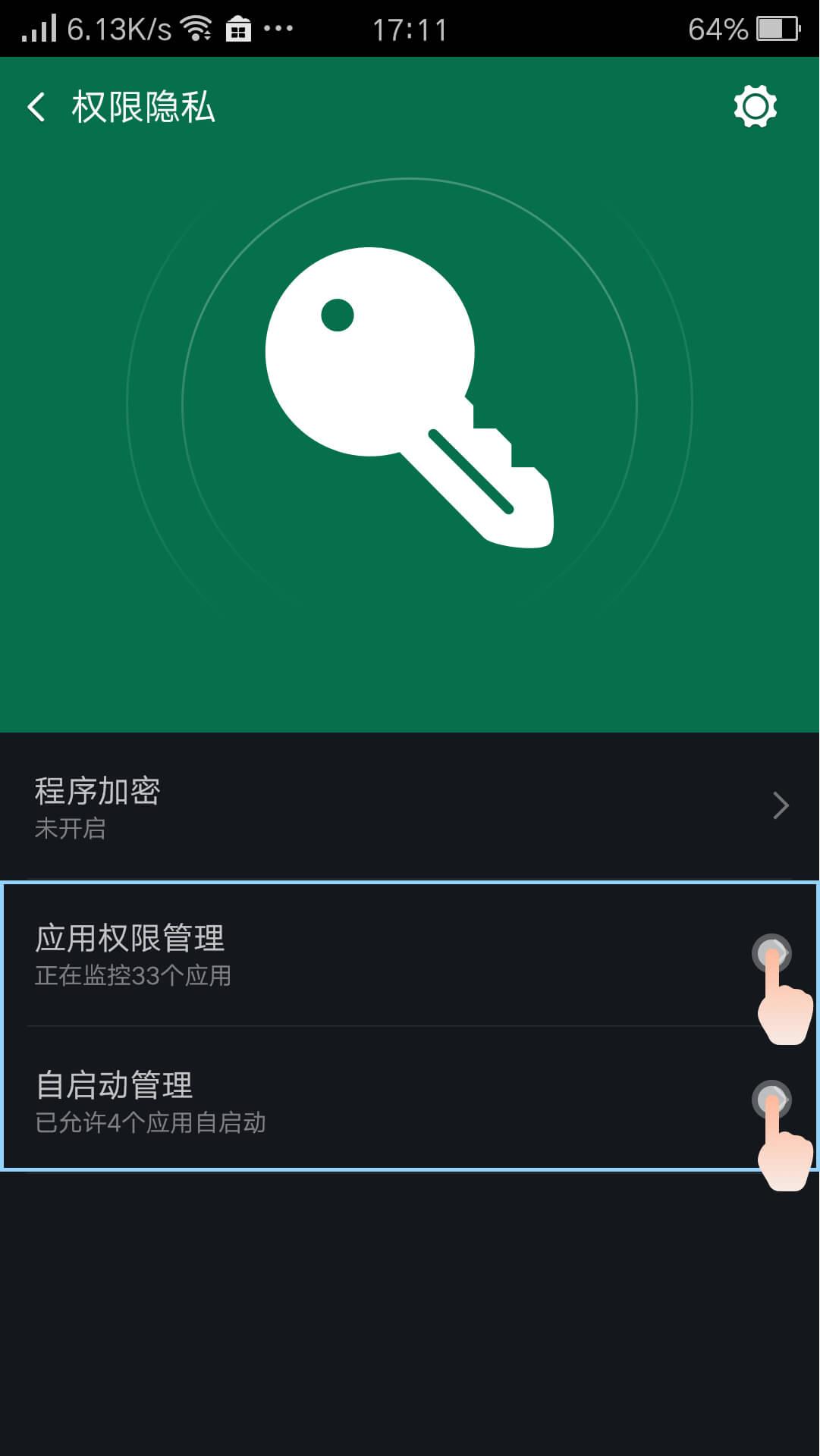Image resolution: width=820 pixels, height=1456 pixels.
Task: Open 自启动管理 entry
Action: pos(410,1100)
